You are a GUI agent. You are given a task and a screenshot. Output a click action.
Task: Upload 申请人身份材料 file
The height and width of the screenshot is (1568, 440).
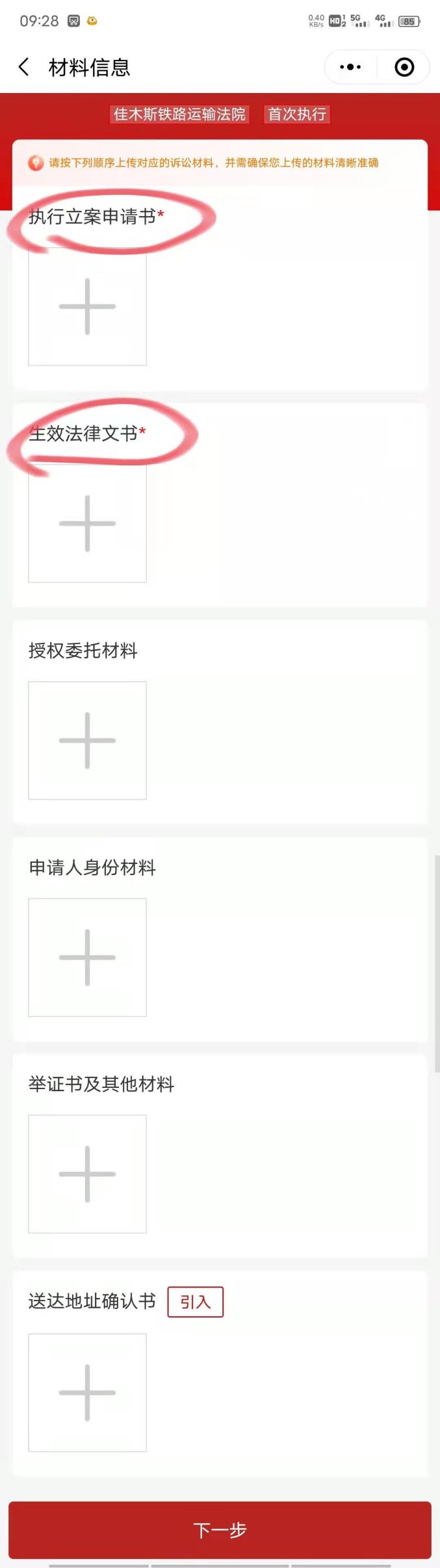pos(87,957)
